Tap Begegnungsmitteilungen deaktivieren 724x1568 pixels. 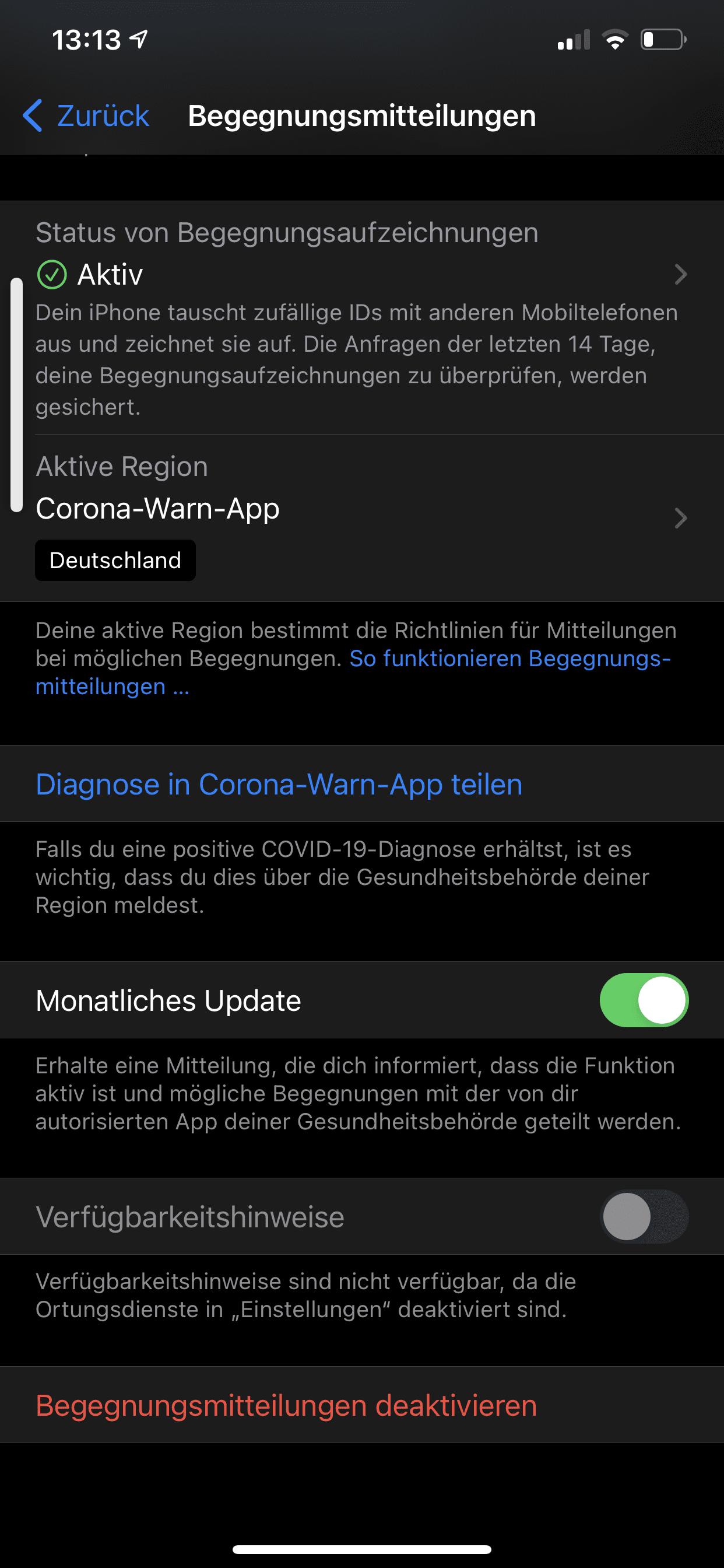point(286,1405)
